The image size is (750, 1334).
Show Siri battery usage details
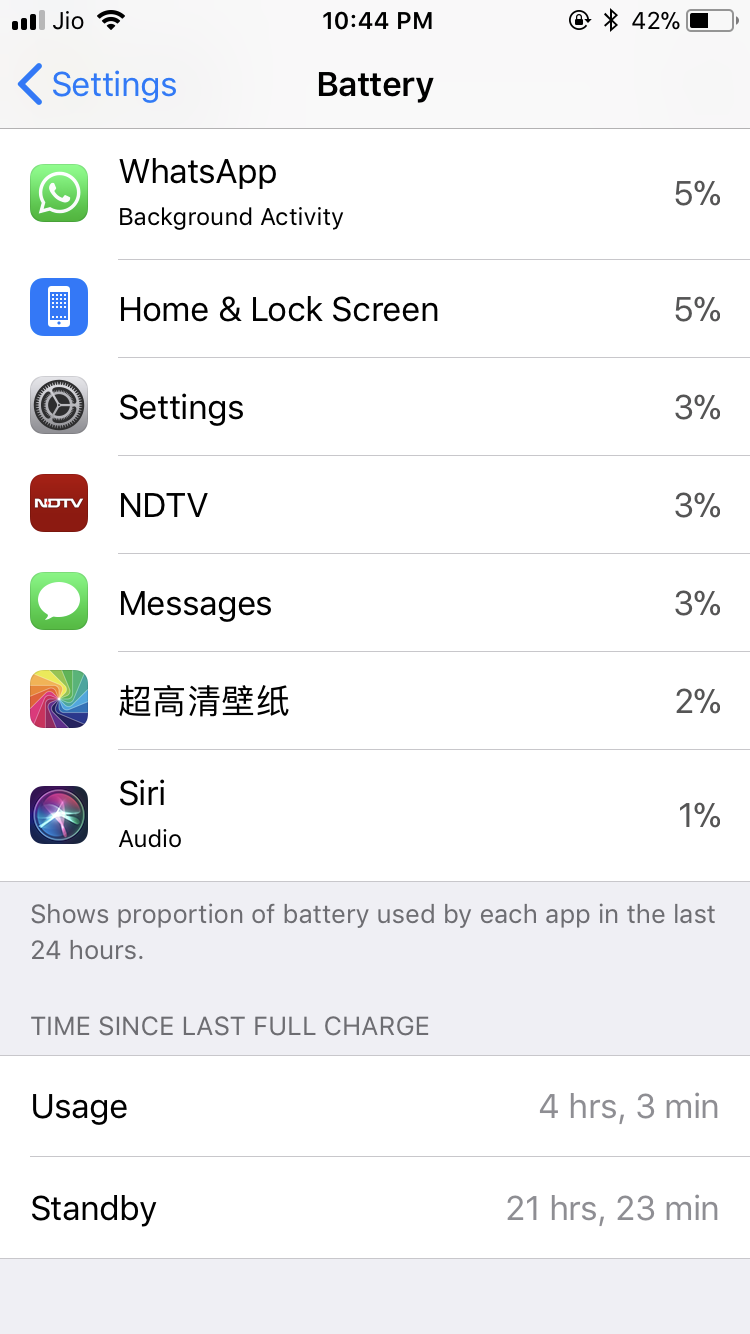(375, 816)
